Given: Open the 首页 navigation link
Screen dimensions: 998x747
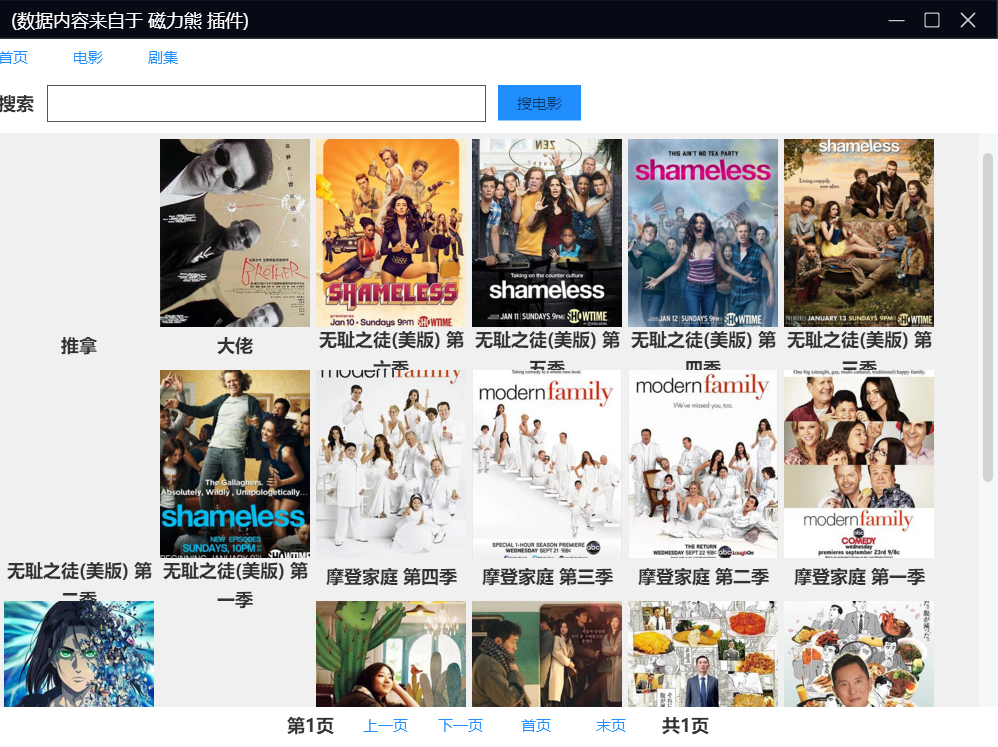Looking at the screenshot, I should pos(13,58).
